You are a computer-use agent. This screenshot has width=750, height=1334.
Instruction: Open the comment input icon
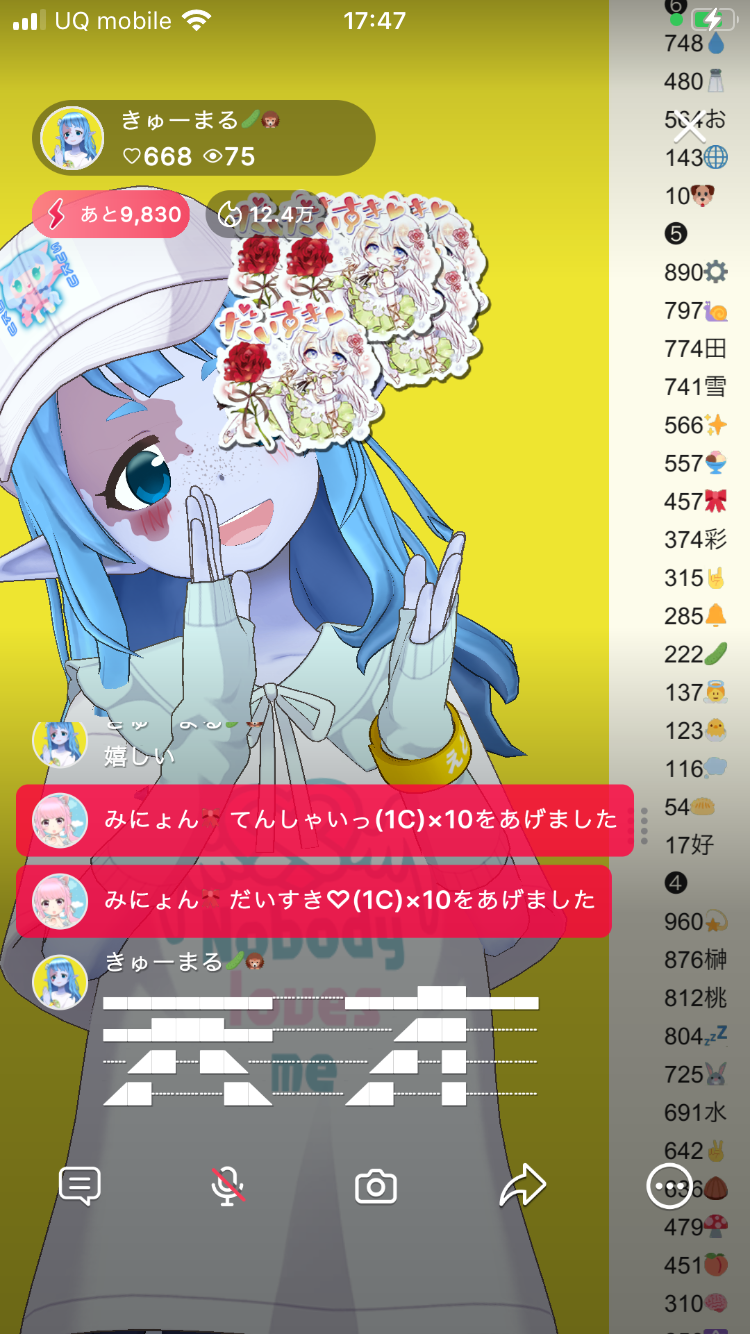pyautogui.click(x=80, y=1187)
